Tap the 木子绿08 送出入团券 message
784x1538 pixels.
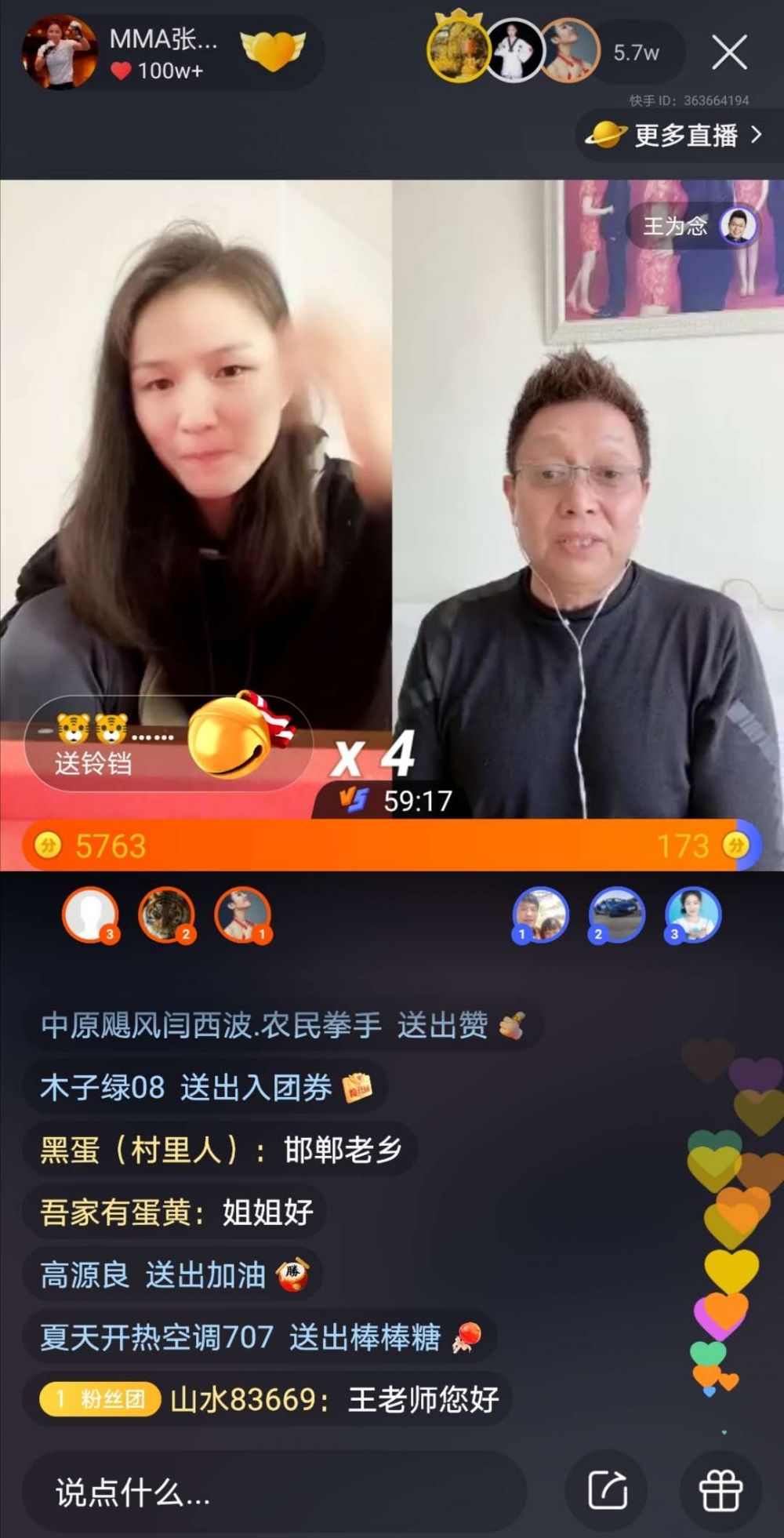click(205, 1087)
